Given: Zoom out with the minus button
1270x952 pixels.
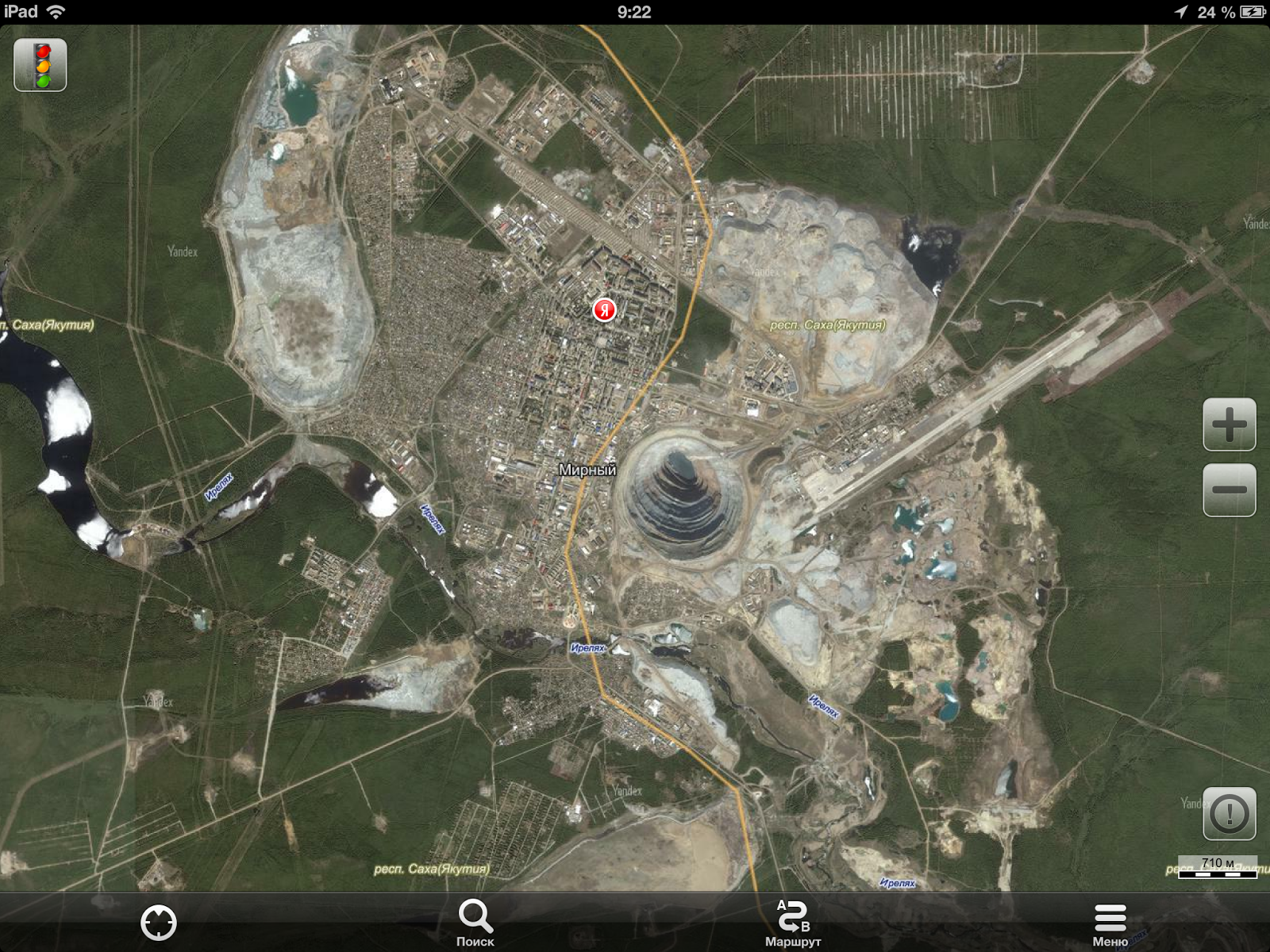Looking at the screenshot, I should click(1229, 489).
